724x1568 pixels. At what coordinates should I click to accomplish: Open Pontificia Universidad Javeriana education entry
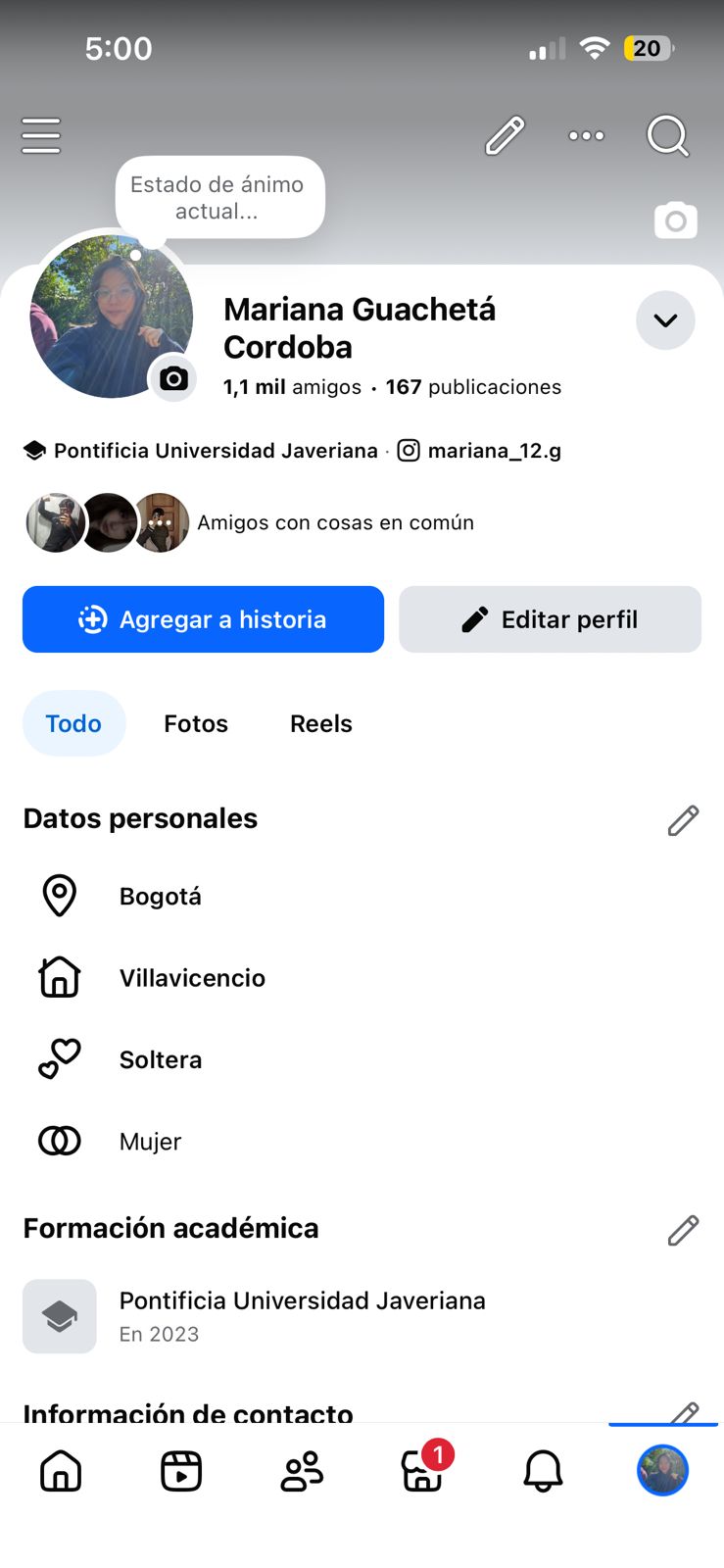point(302,1315)
